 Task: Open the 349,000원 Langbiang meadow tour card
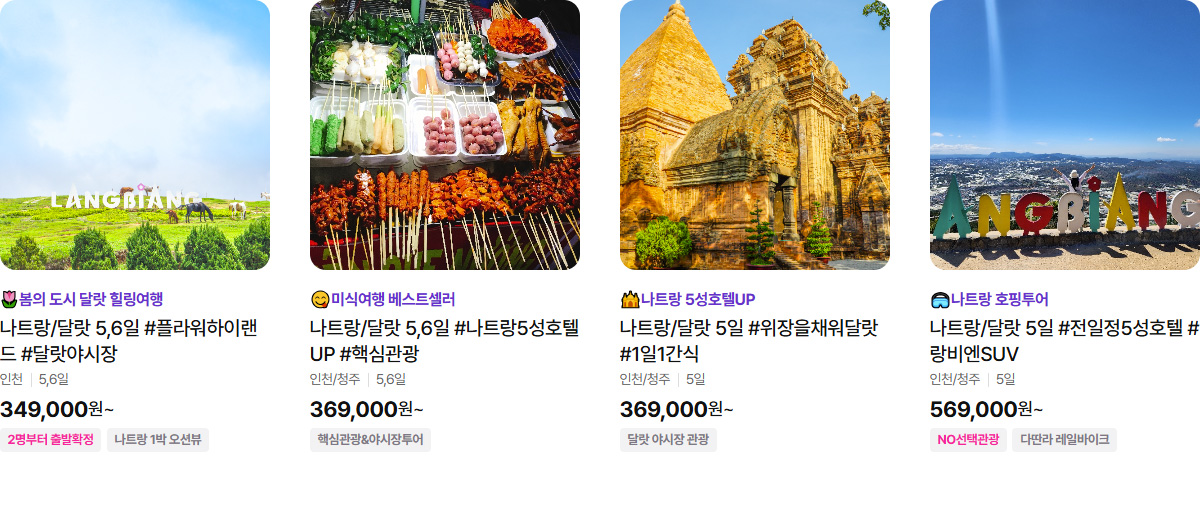[135, 135]
